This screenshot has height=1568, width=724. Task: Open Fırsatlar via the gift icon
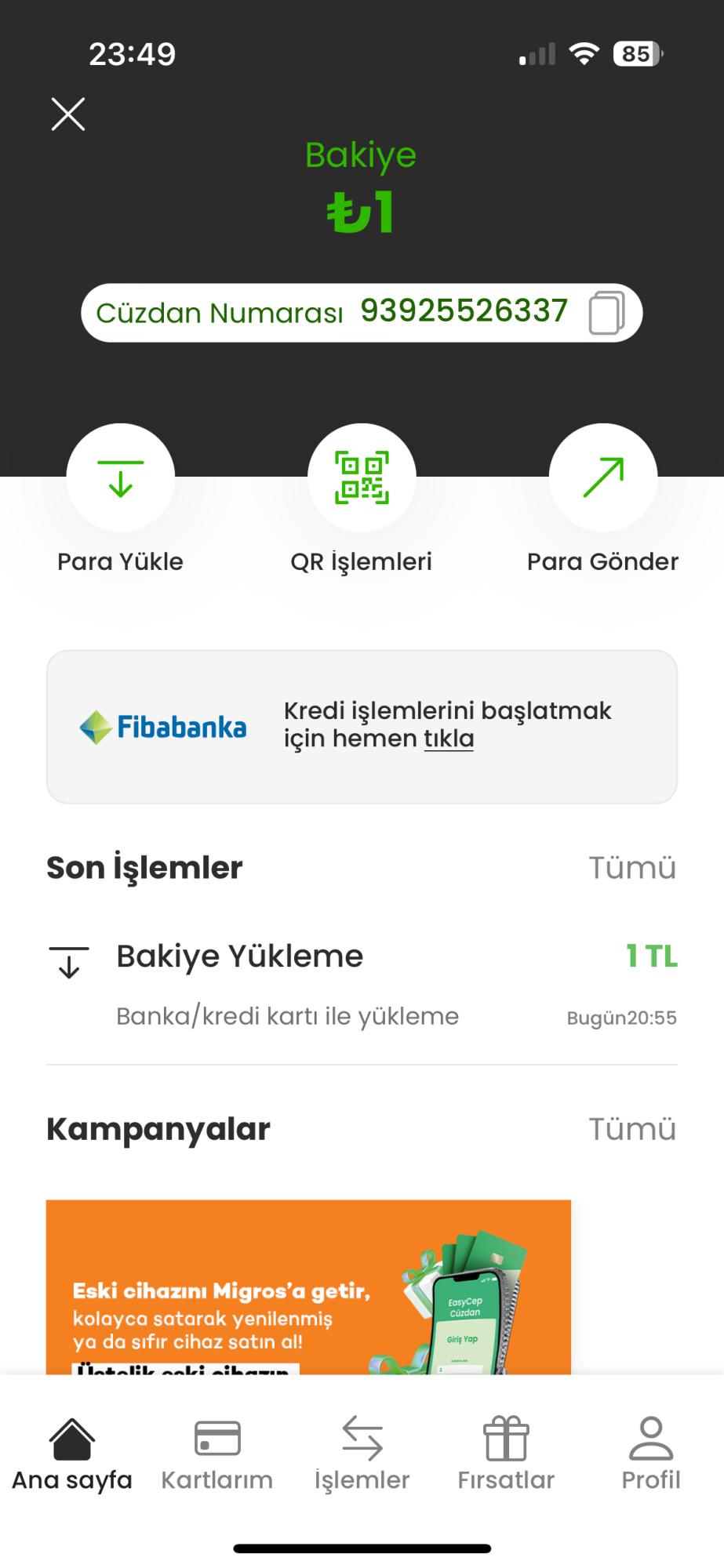click(506, 1436)
